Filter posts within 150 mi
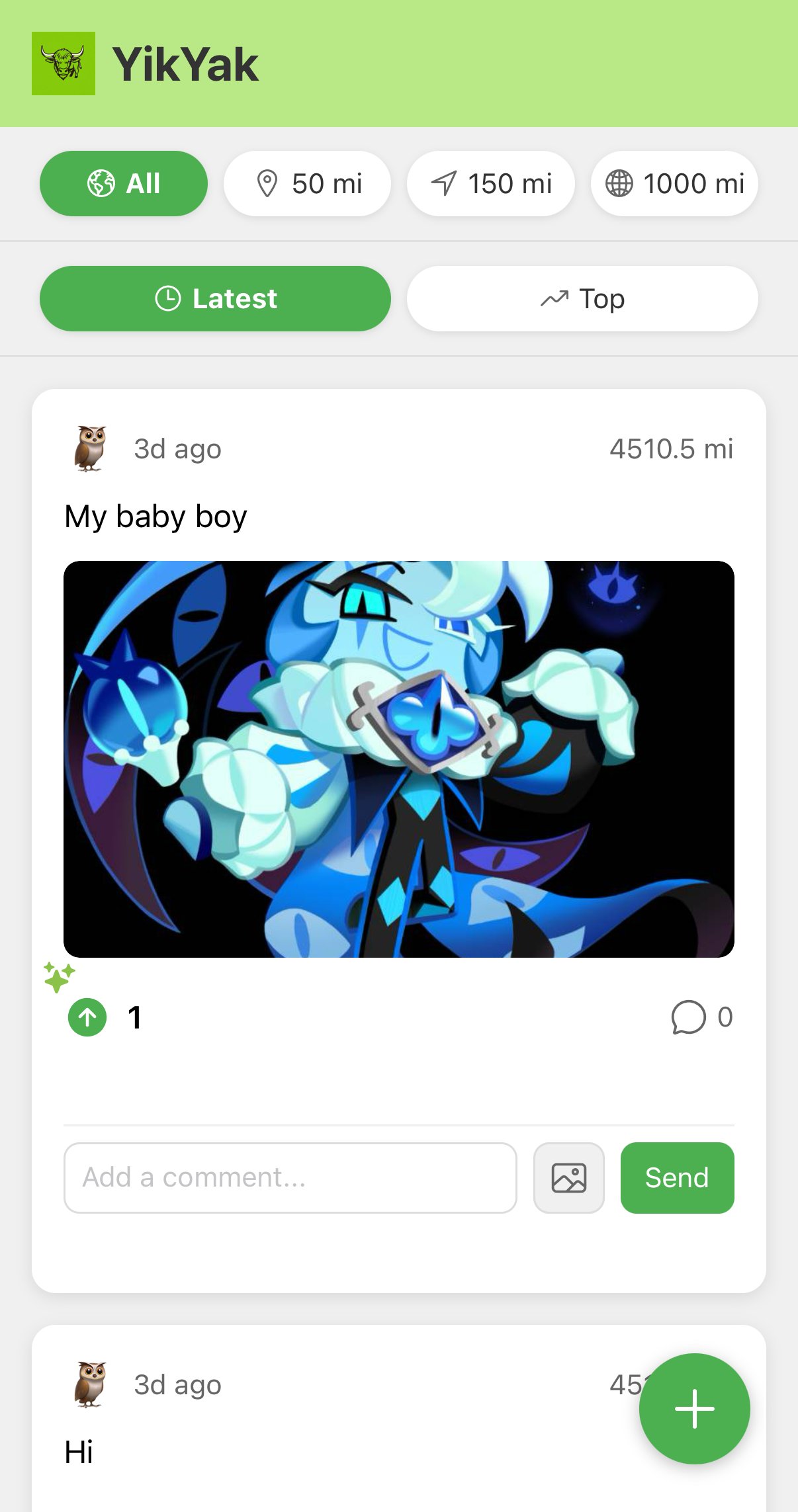798x1512 pixels. tap(490, 183)
